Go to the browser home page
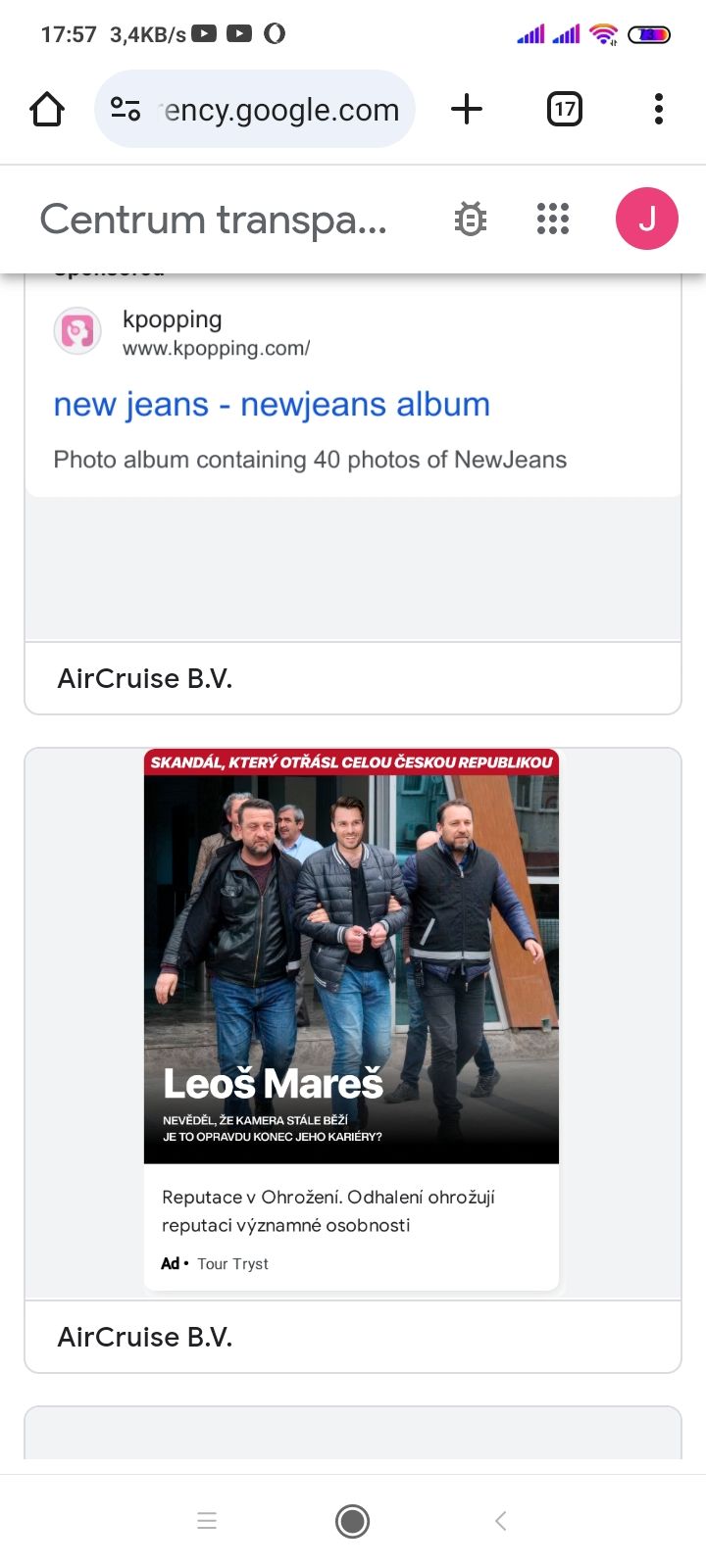The image size is (706, 1568). coord(47,109)
